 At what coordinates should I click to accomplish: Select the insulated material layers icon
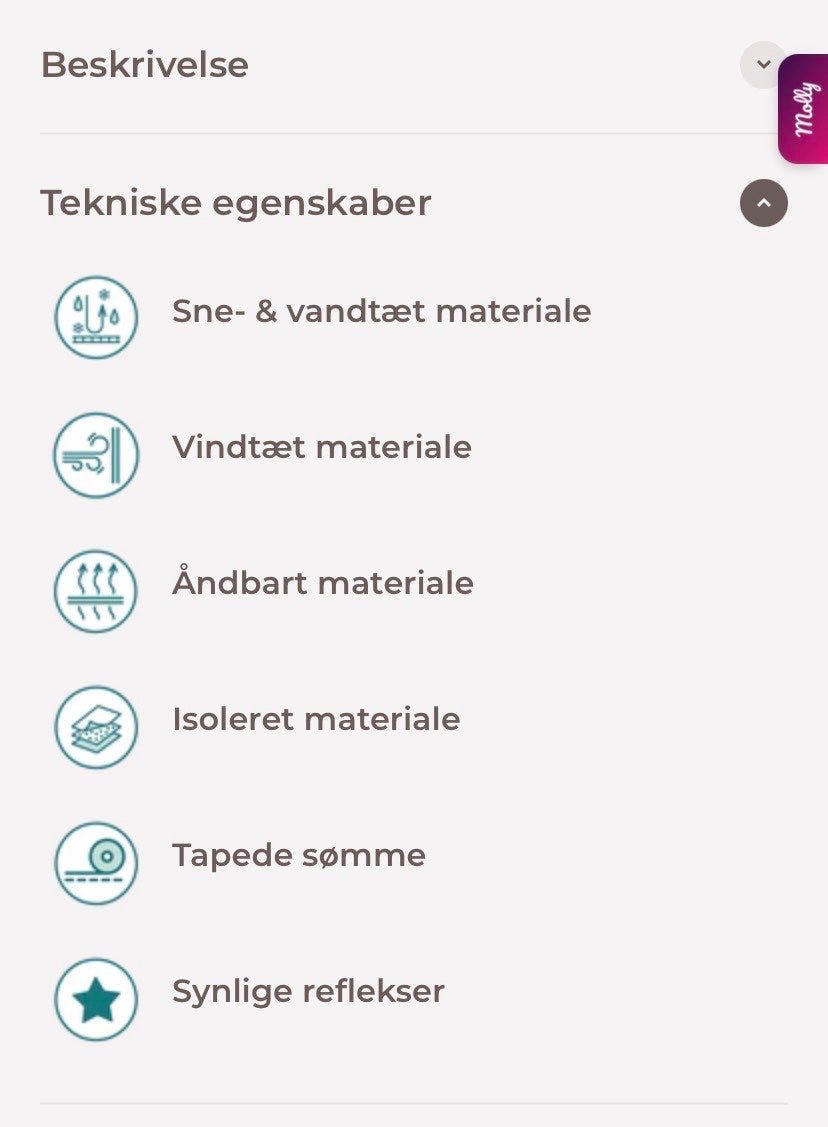(95, 727)
